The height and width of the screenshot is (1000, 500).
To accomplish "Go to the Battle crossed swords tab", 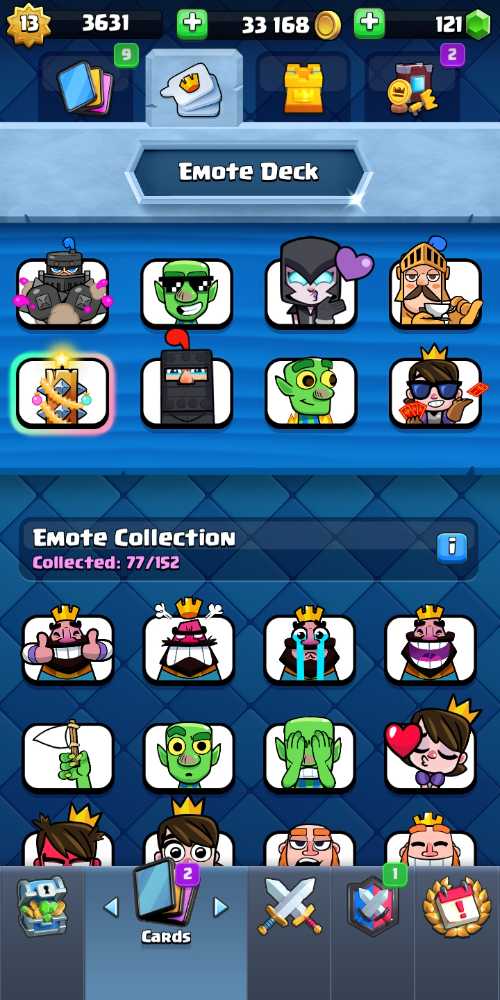I will click(289, 907).
